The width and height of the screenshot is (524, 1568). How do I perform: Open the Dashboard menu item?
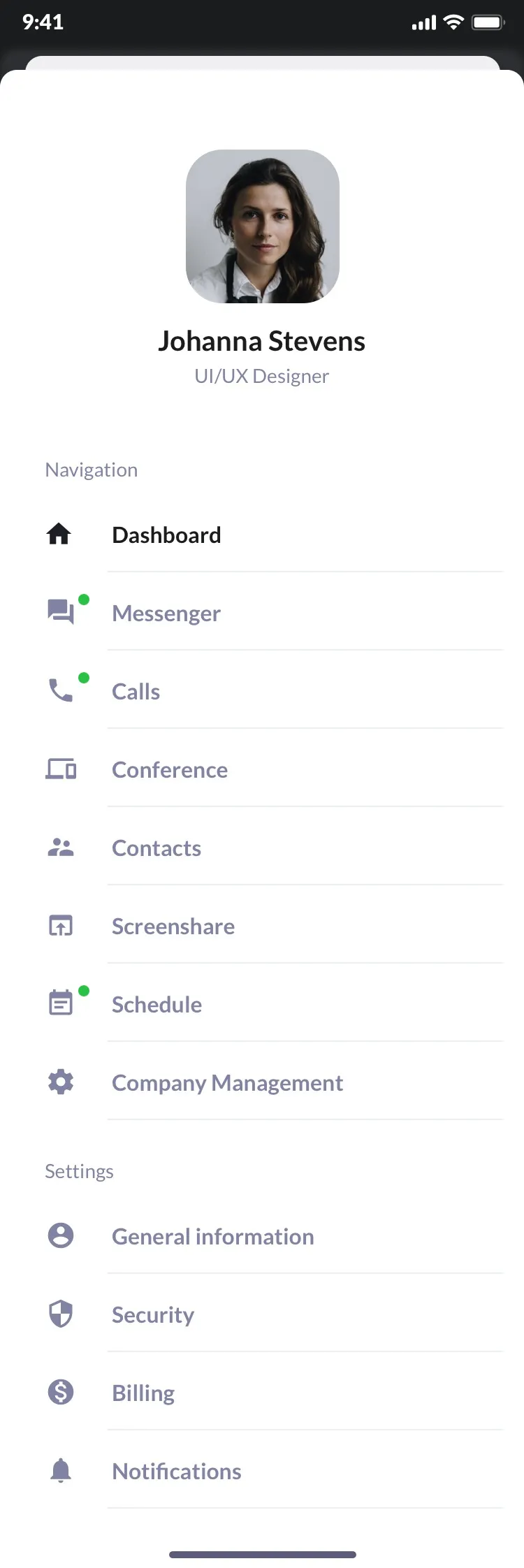[166, 535]
